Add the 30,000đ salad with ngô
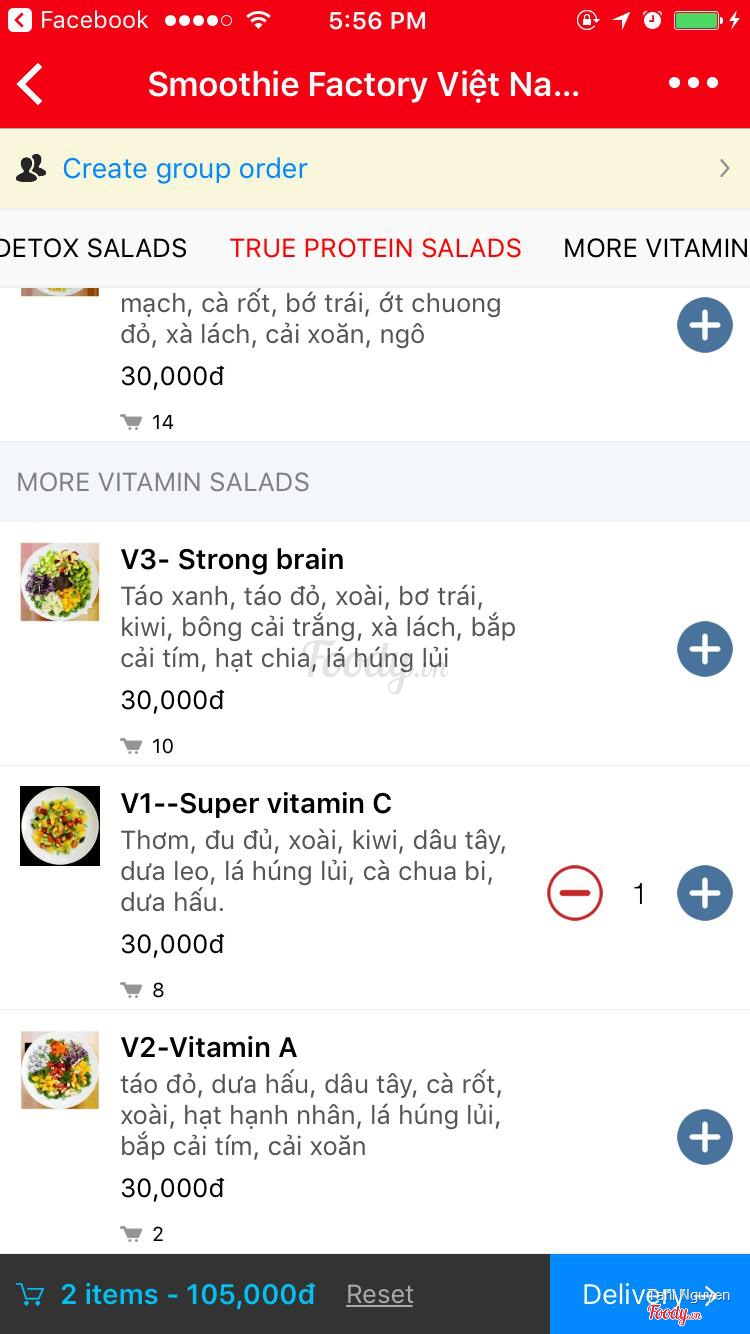 (x=705, y=325)
